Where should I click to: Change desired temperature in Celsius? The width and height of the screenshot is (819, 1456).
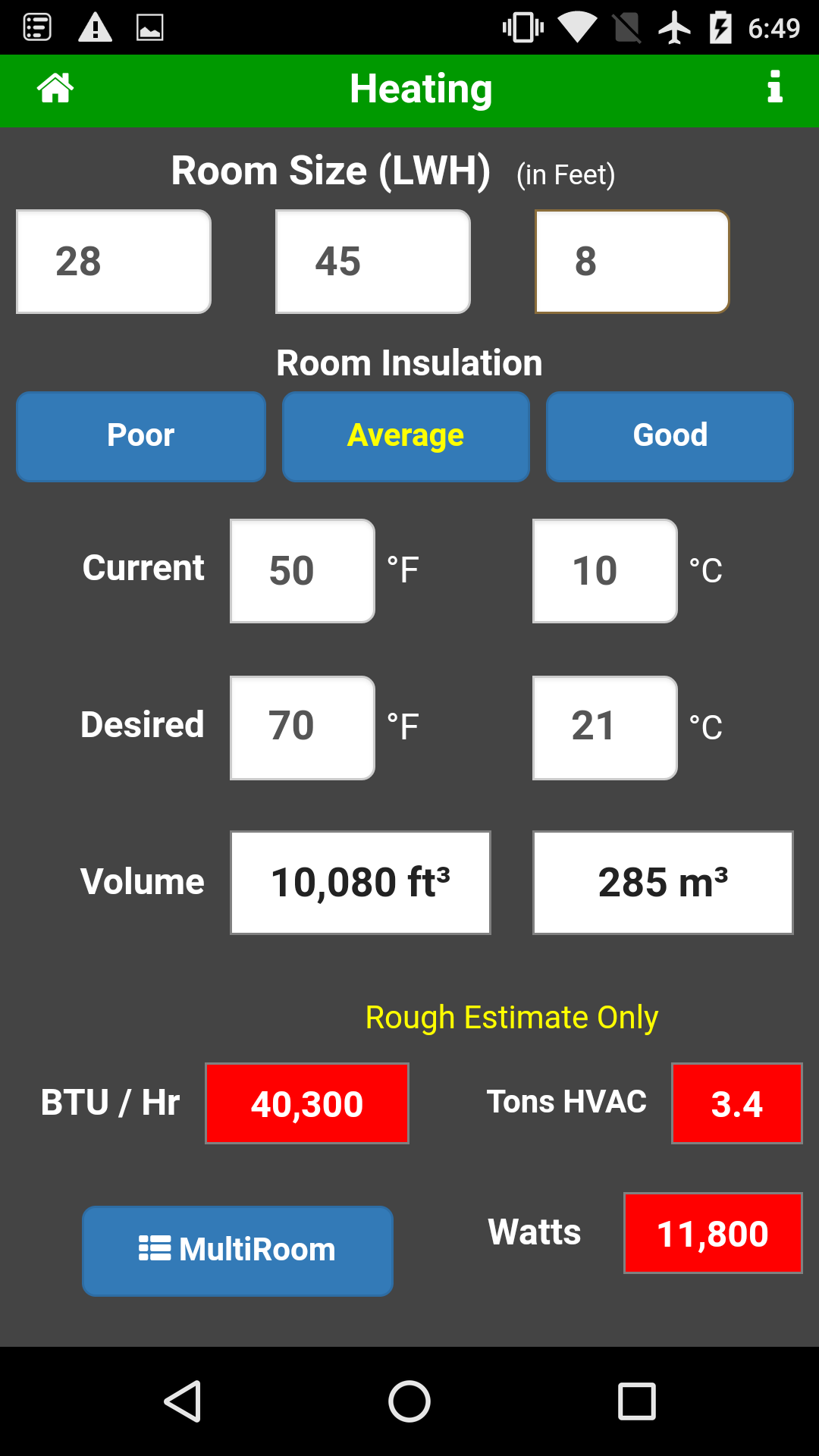[x=605, y=727]
